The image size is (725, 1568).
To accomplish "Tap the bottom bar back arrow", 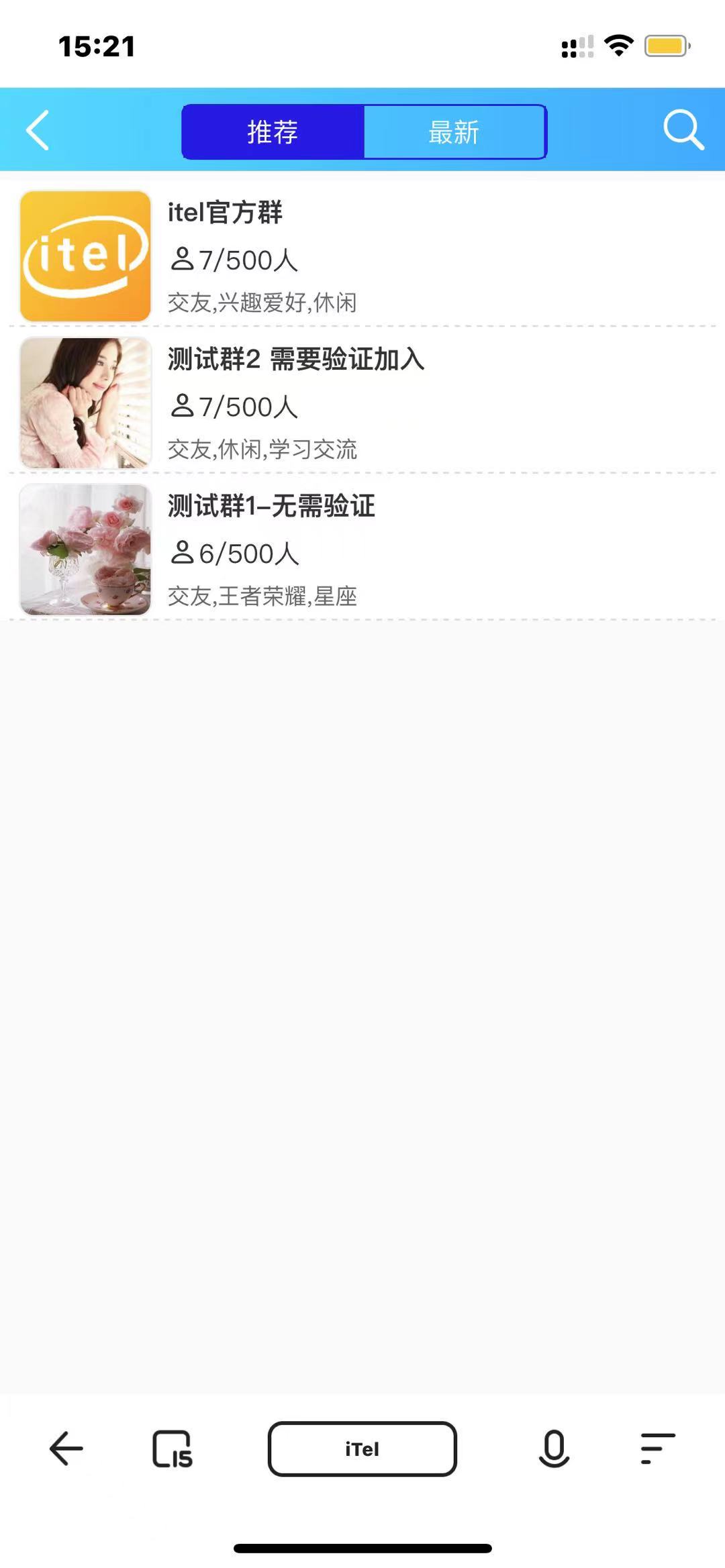I will pyautogui.click(x=66, y=1449).
